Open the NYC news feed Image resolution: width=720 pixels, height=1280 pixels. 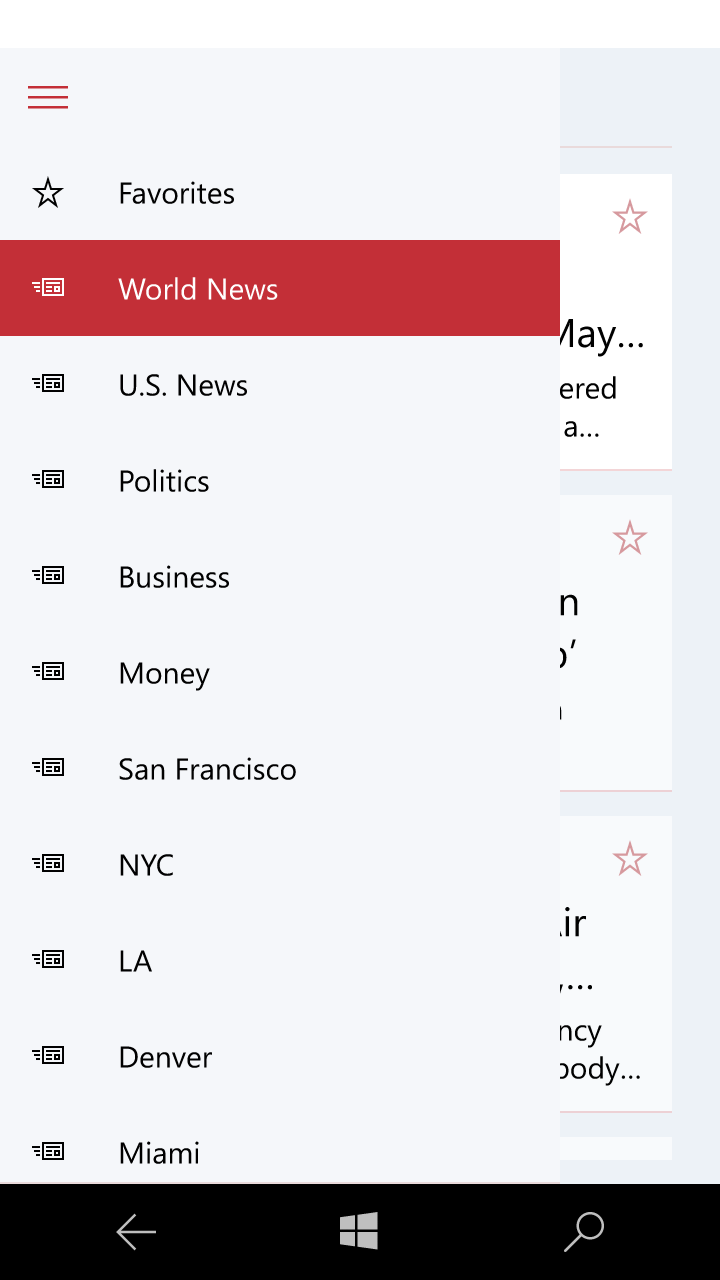[146, 865]
